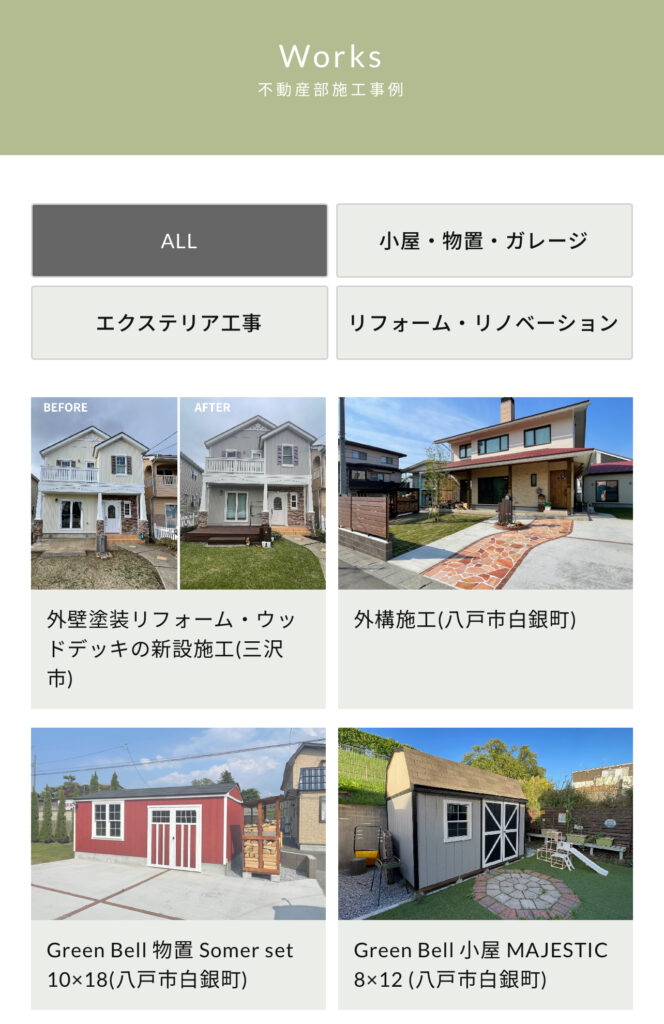Open Green Bell 小屋 MAJESTIC 8×12 card

tap(485, 867)
